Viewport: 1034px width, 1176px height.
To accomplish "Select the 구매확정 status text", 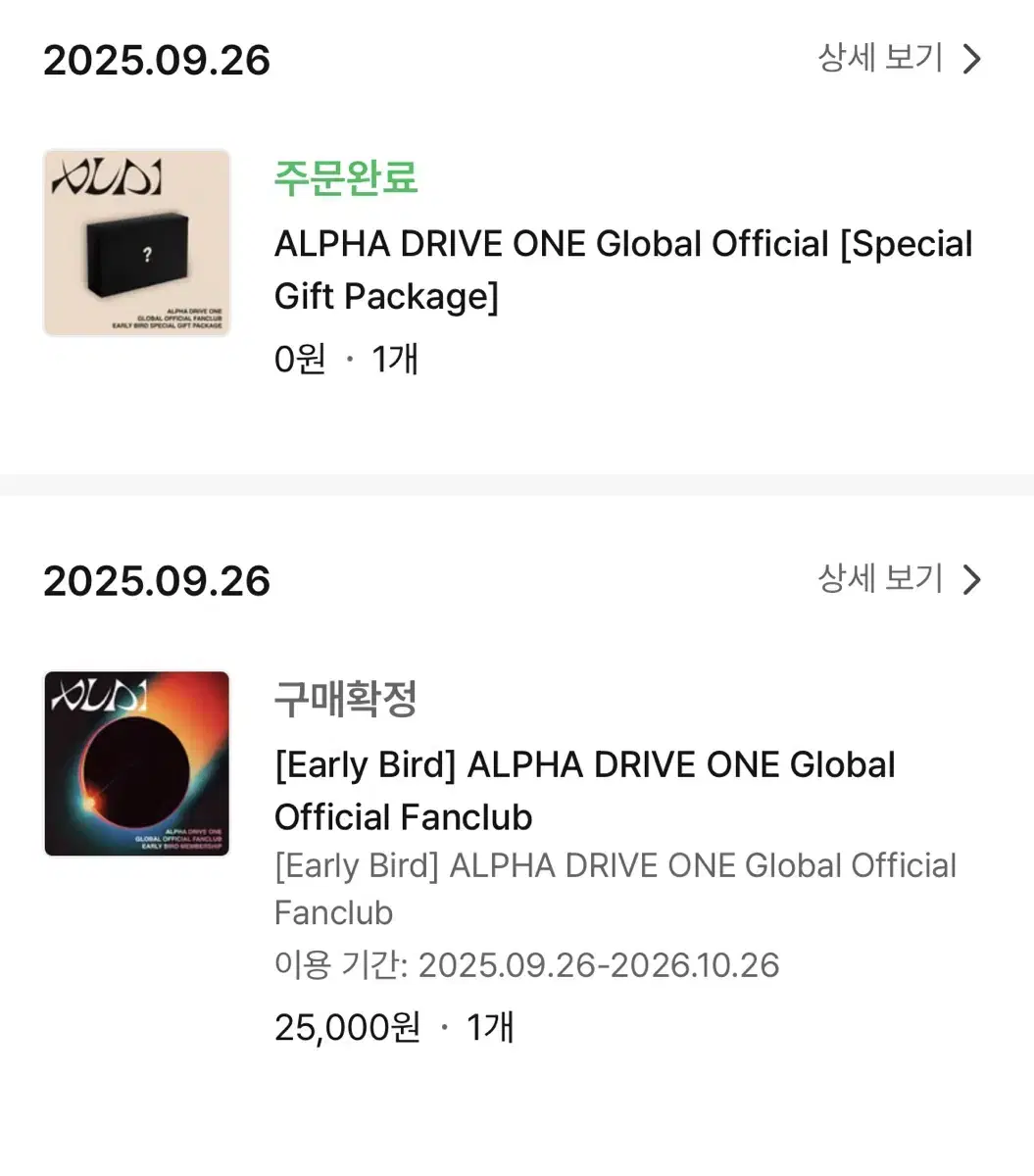I will [x=345, y=699].
